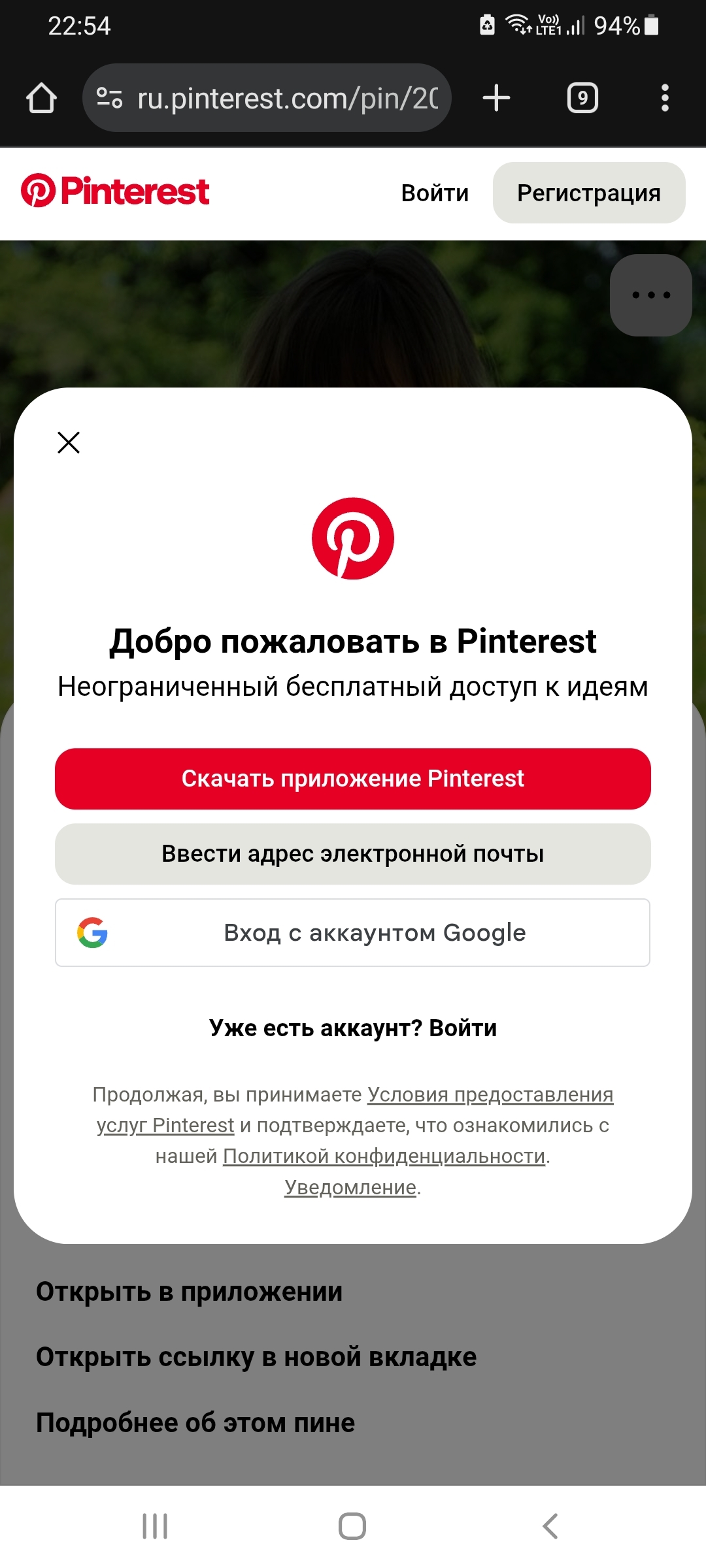Open the browser overflow menu
The width and height of the screenshot is (706, 1568).
click(665, 99)
